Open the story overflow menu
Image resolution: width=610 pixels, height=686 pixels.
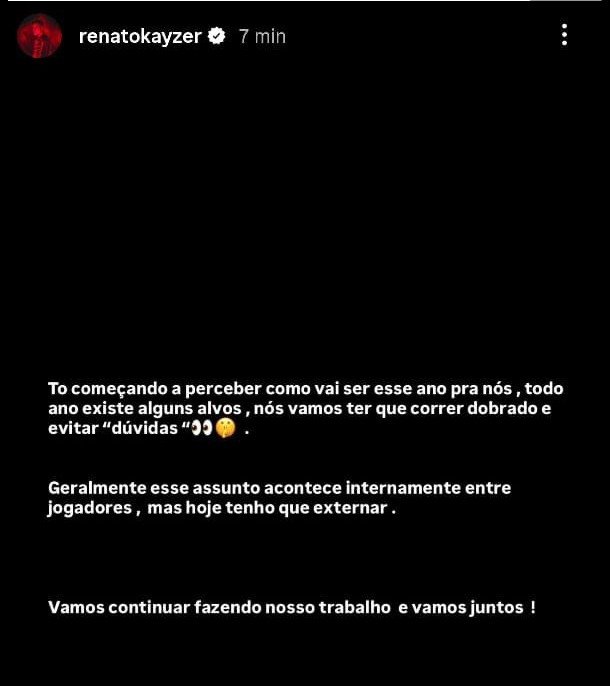click(x=564, y=36)
